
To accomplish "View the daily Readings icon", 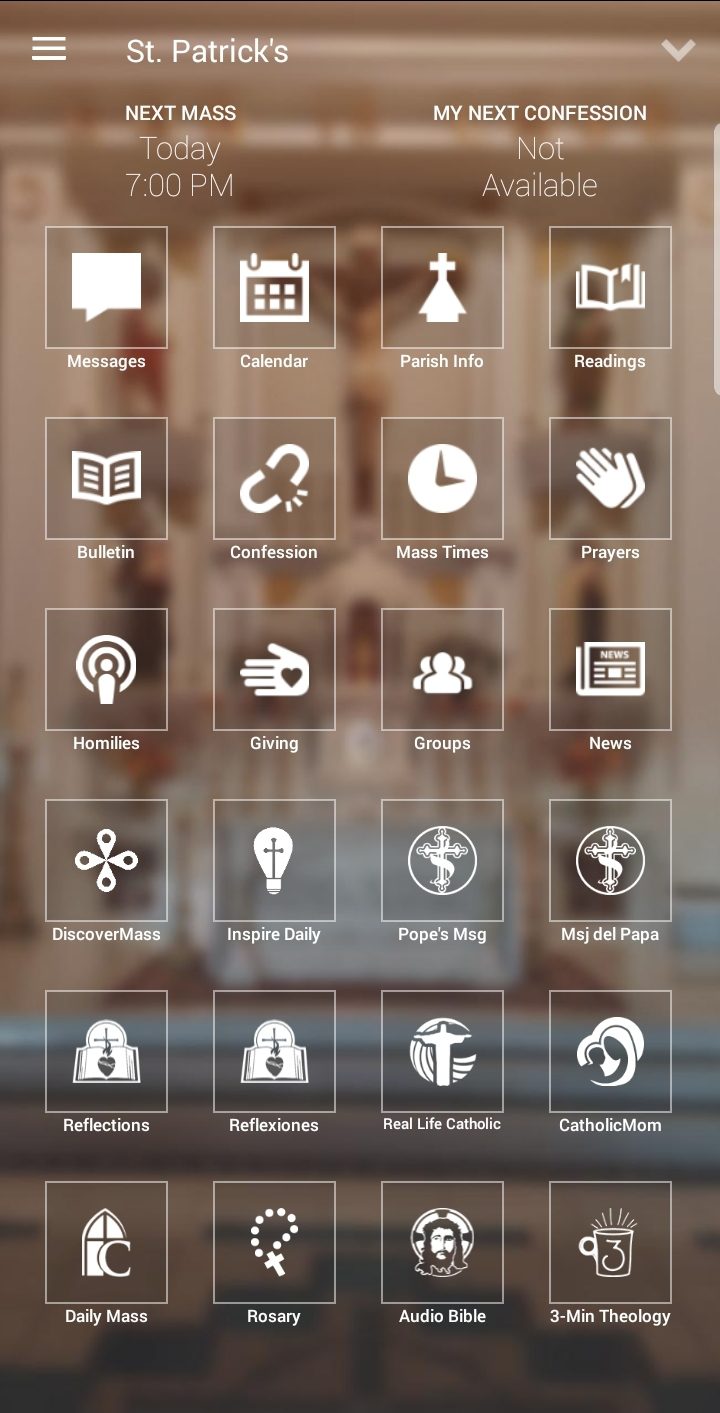I will click(x=610, y=287).
